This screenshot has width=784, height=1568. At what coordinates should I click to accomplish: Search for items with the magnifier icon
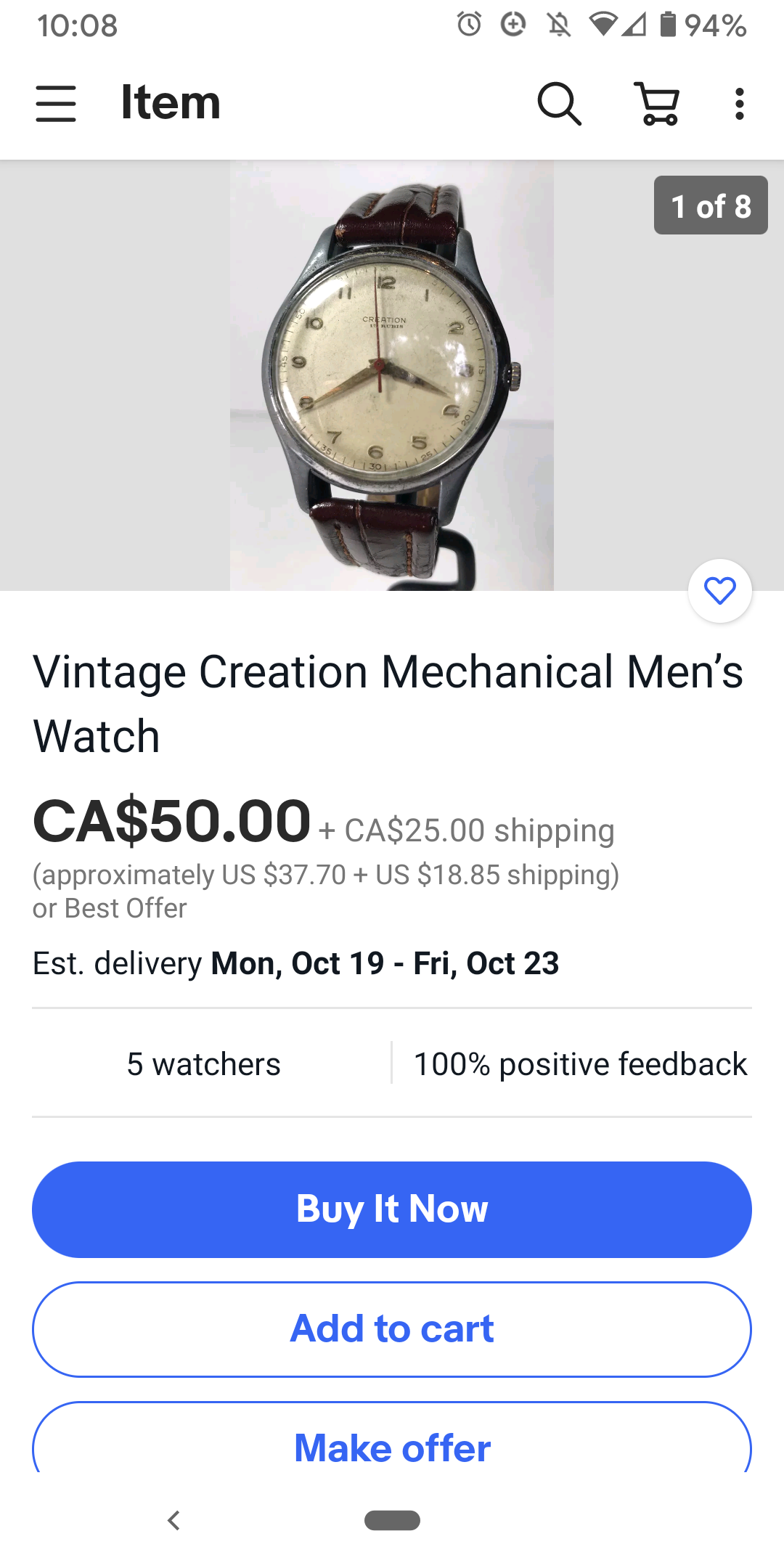tap(559, 103)
